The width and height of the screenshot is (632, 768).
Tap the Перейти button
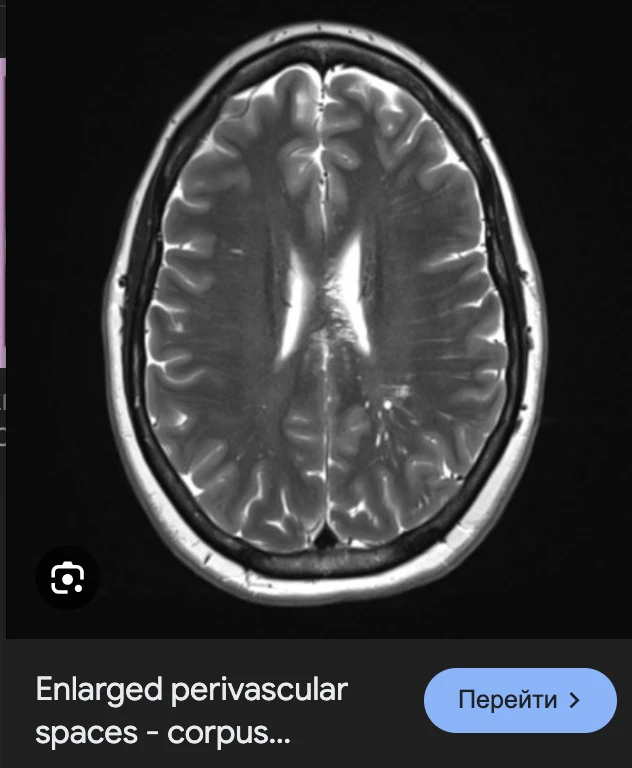[520, 700]
